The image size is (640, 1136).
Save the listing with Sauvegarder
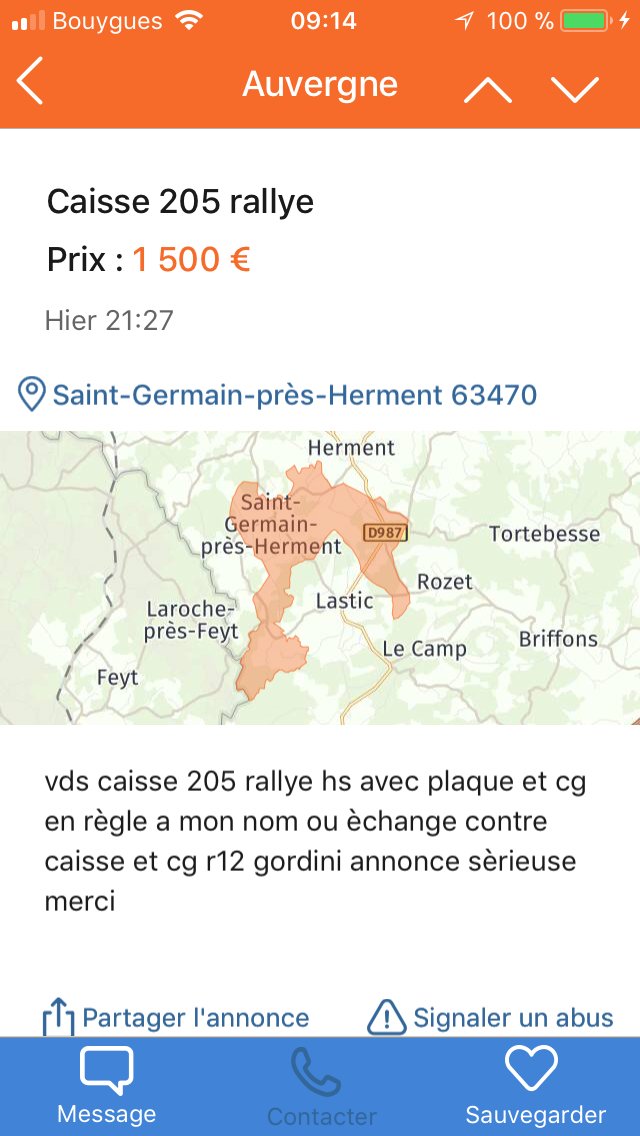coord(535,1086)
